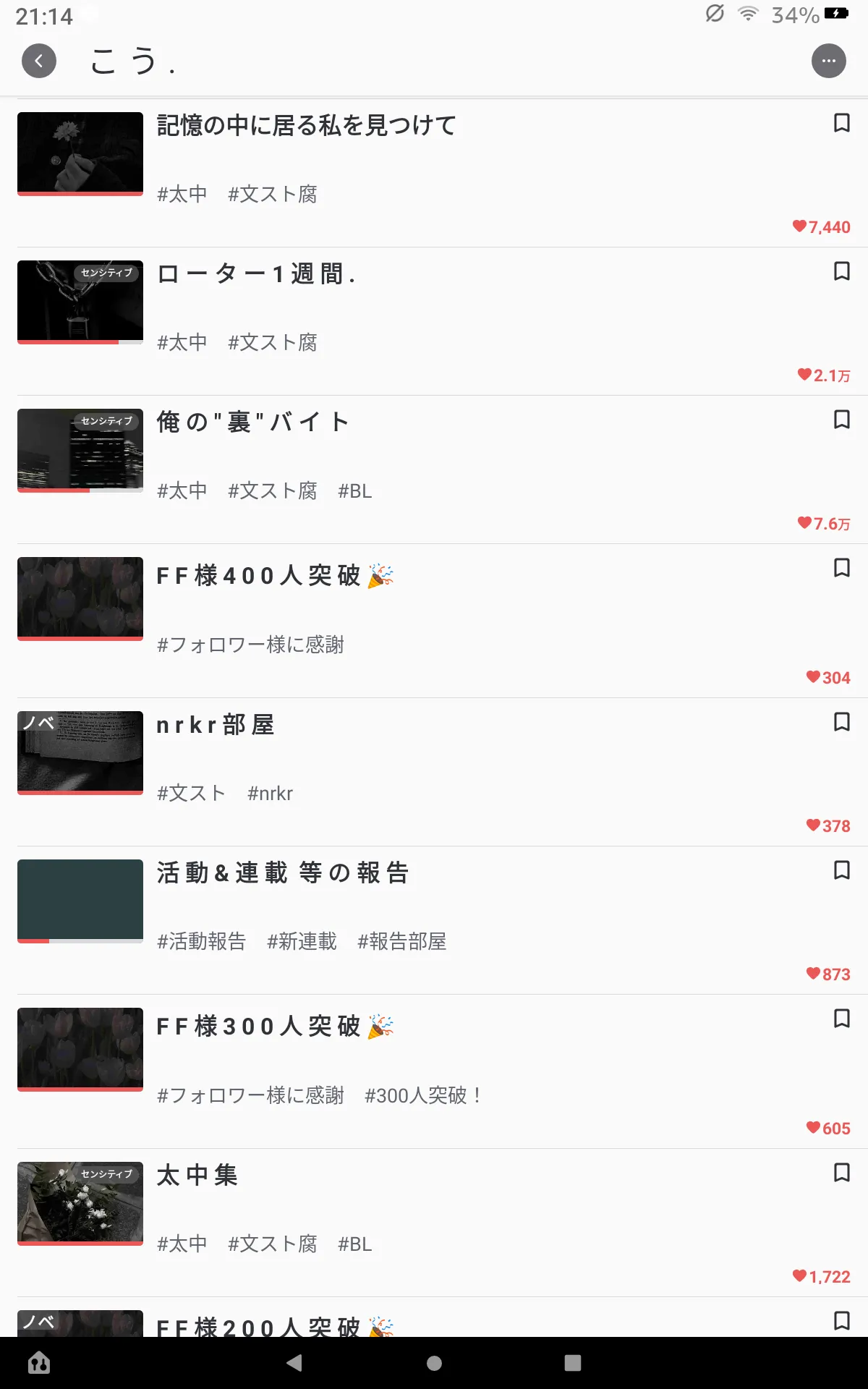Image resolution: width=868 pixels, height=1389 pixels.
Task: Open the three-dot overflow menu
Action: click(x=829, y=61)
